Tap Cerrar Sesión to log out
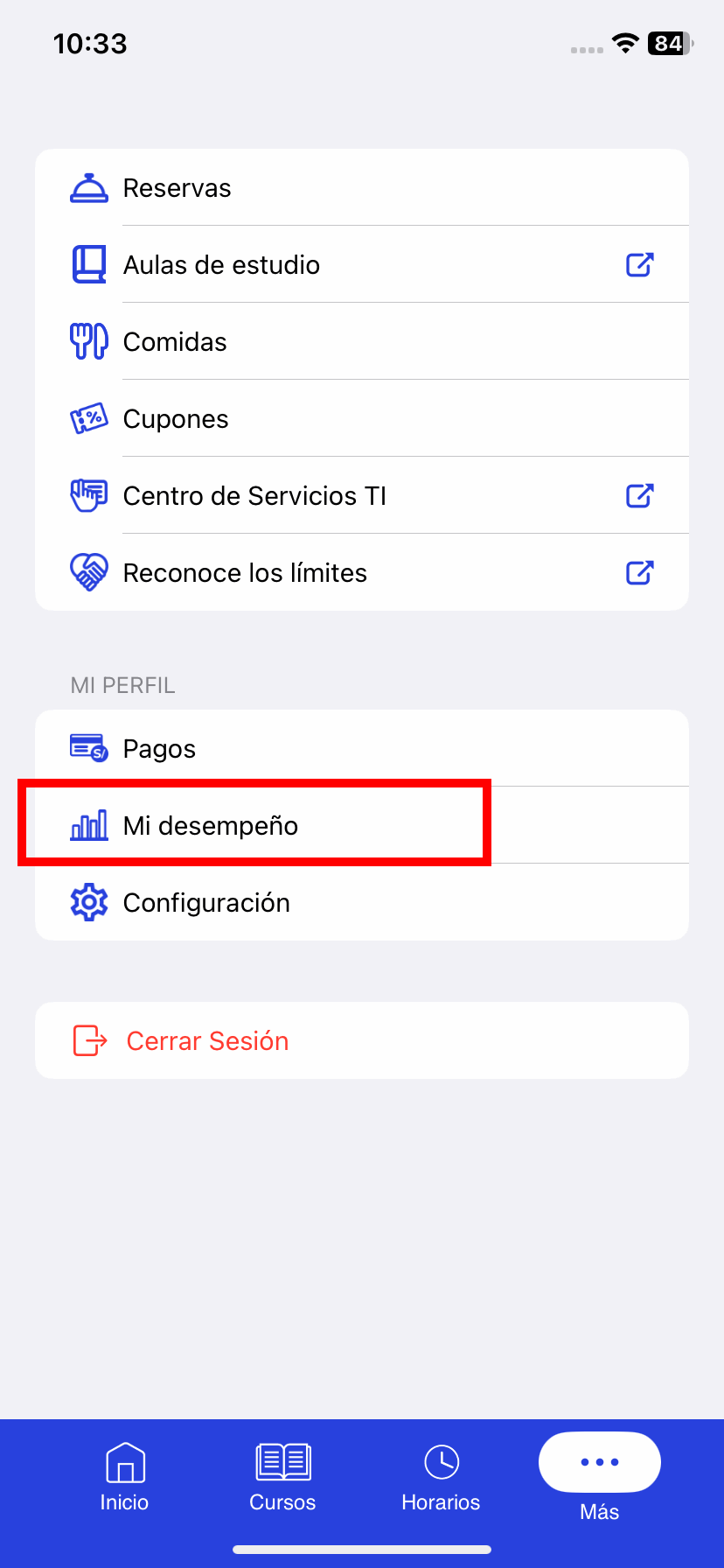 [x=361, y=1040]
